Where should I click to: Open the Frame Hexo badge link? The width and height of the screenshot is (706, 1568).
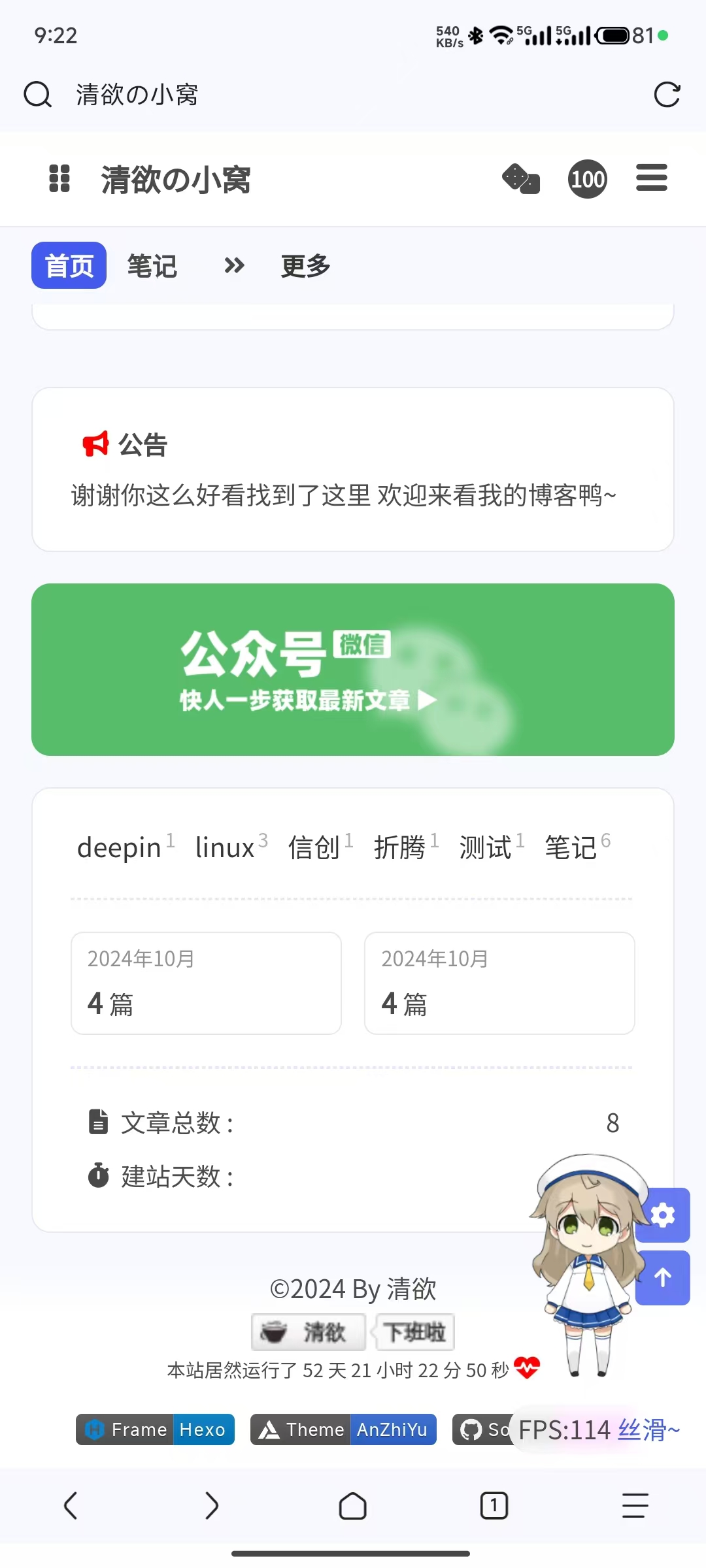[155, 1429]
